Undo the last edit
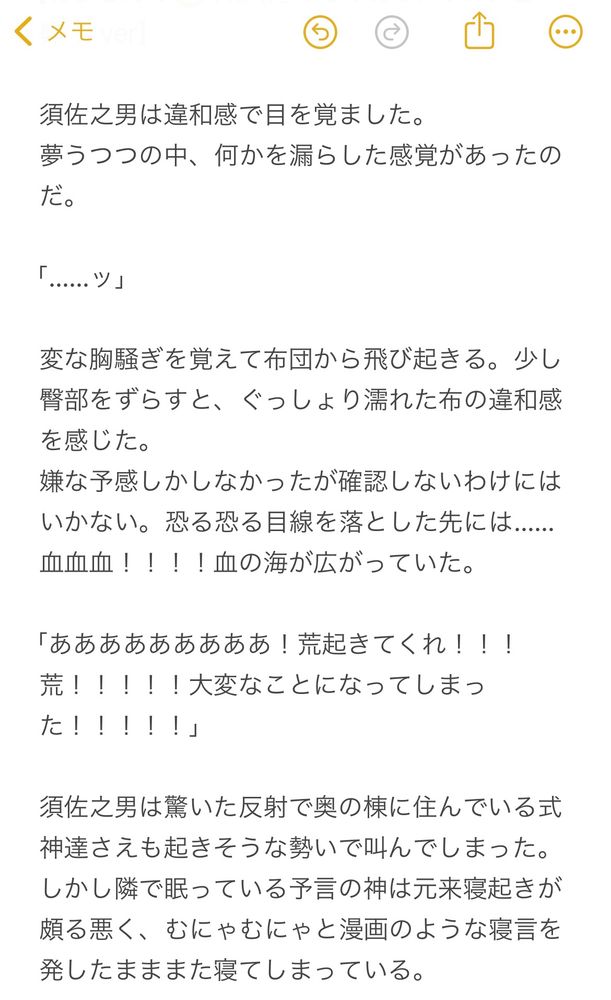The height and width of the screenshot is (1000, 611). click(320, 32)
